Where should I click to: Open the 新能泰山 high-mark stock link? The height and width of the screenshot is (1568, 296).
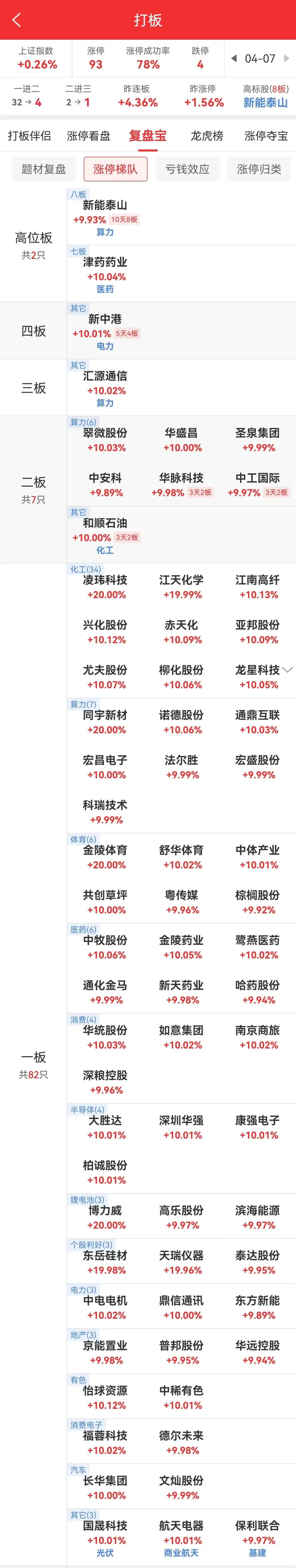[x=265, y=102]
